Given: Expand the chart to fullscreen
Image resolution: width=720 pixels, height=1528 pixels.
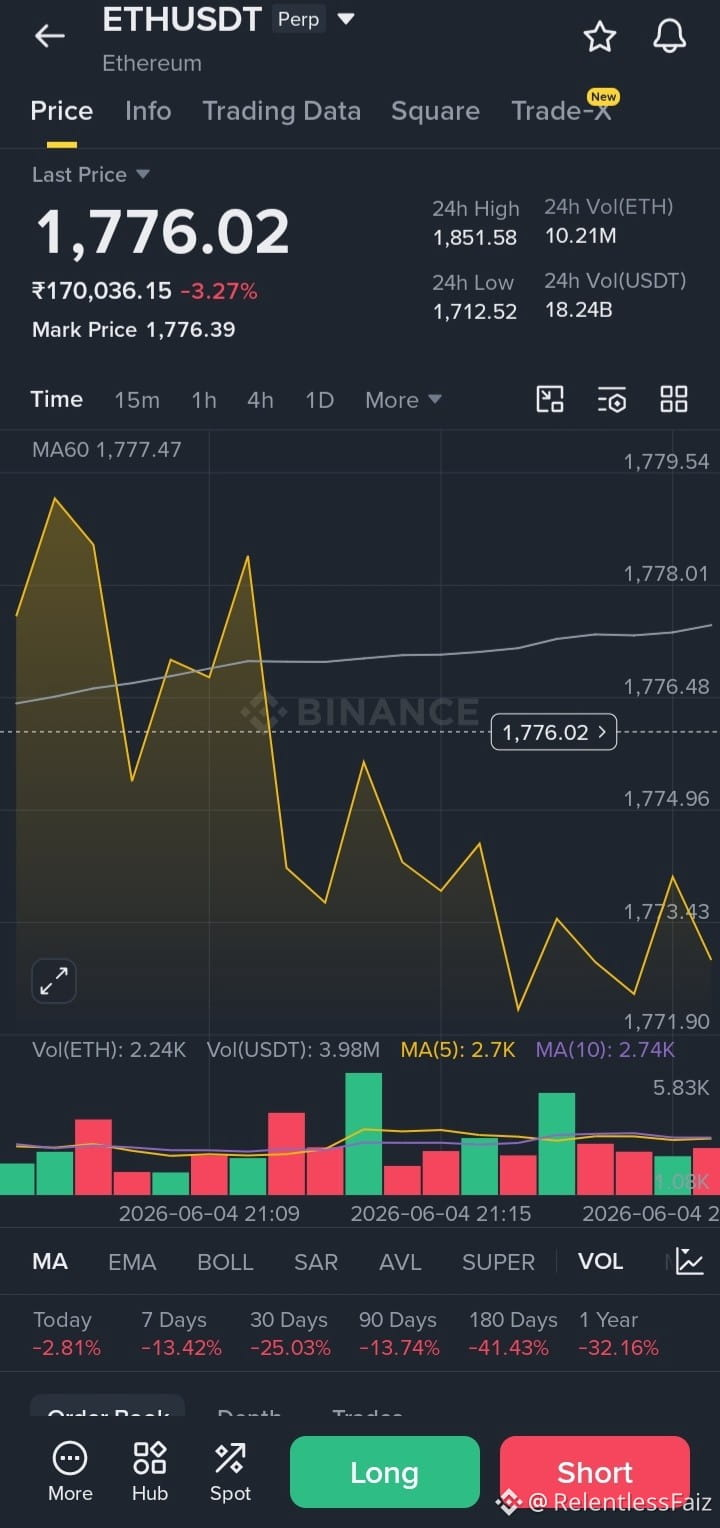Looking at the screenshot, I should [x=54, y=981].
